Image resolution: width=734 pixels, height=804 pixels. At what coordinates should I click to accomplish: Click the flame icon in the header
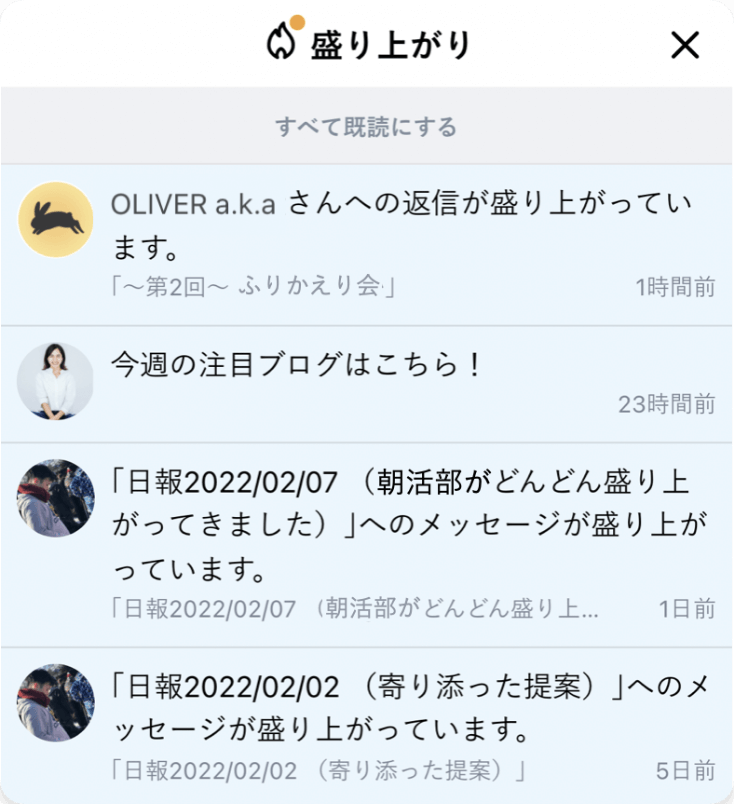tap(283, 42)
